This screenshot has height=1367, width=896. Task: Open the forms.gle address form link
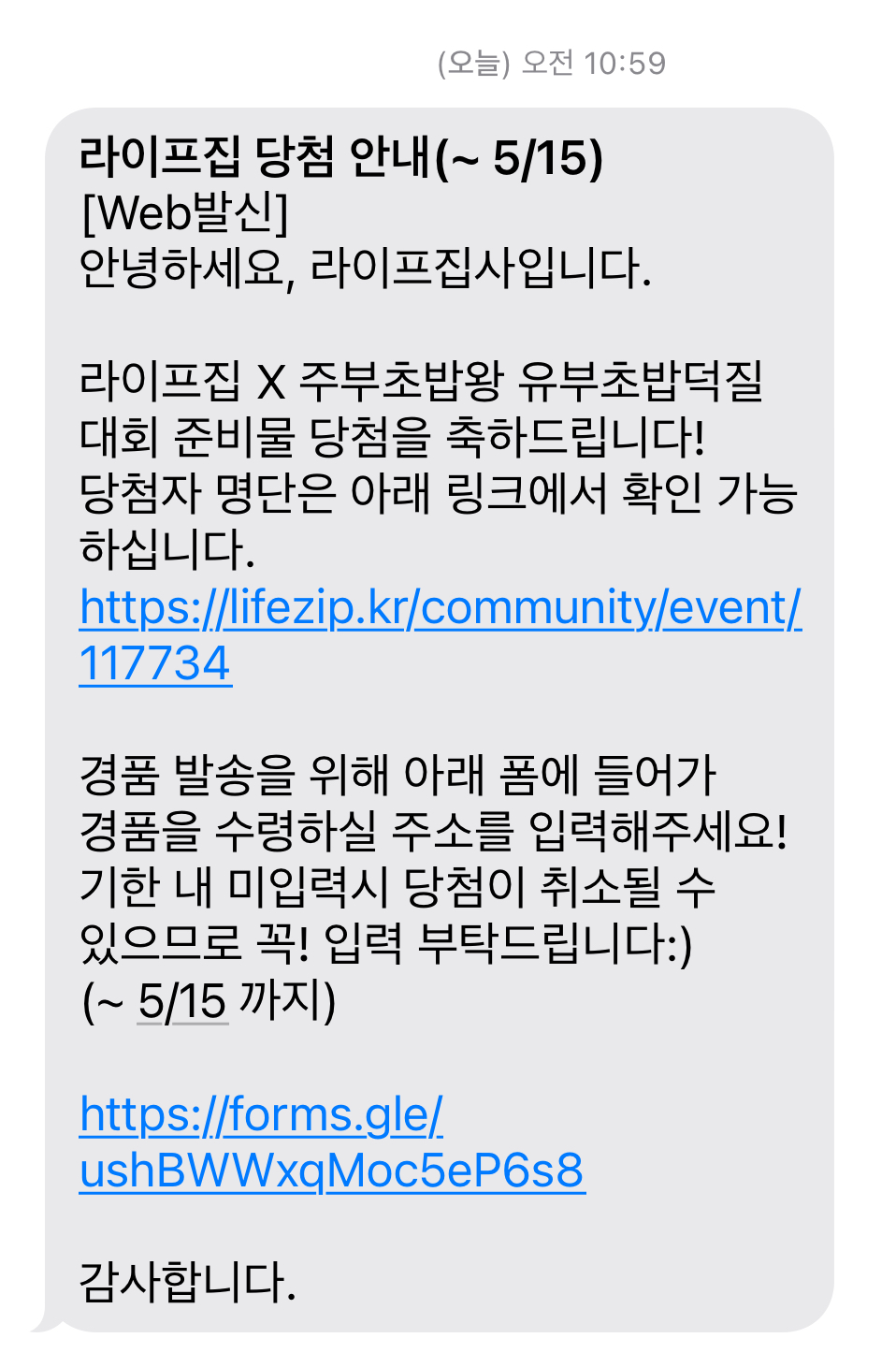point(332,1142)
